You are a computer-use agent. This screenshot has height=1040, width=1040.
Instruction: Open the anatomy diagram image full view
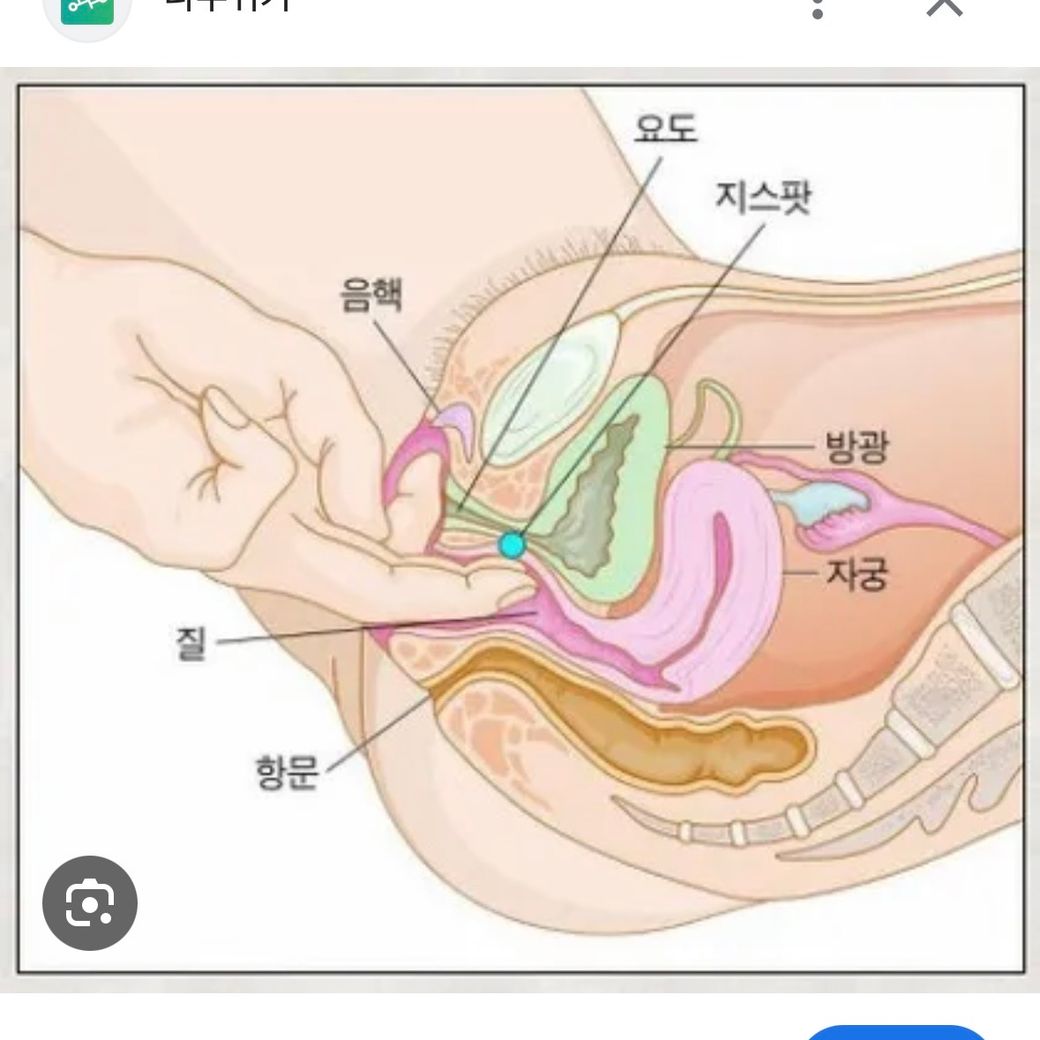[x=520, y=528]
